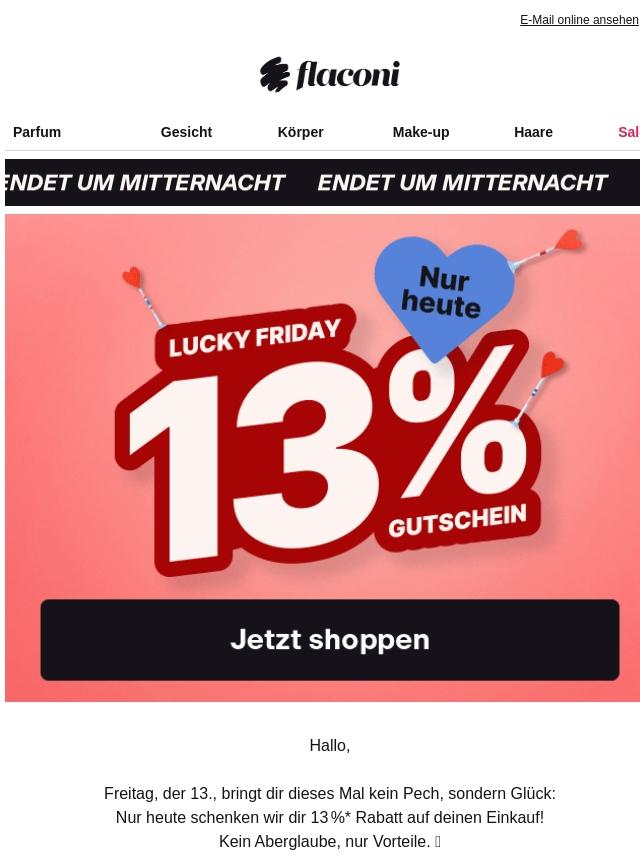Browse the Make-up category

[x=420, y=132]
